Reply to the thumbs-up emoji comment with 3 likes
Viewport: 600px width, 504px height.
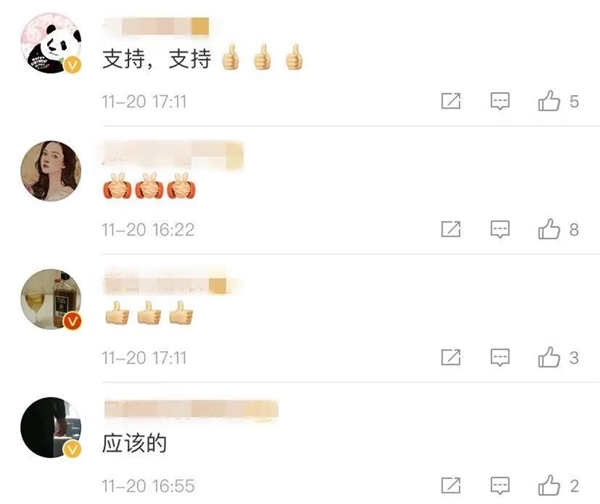click(500, 357)
